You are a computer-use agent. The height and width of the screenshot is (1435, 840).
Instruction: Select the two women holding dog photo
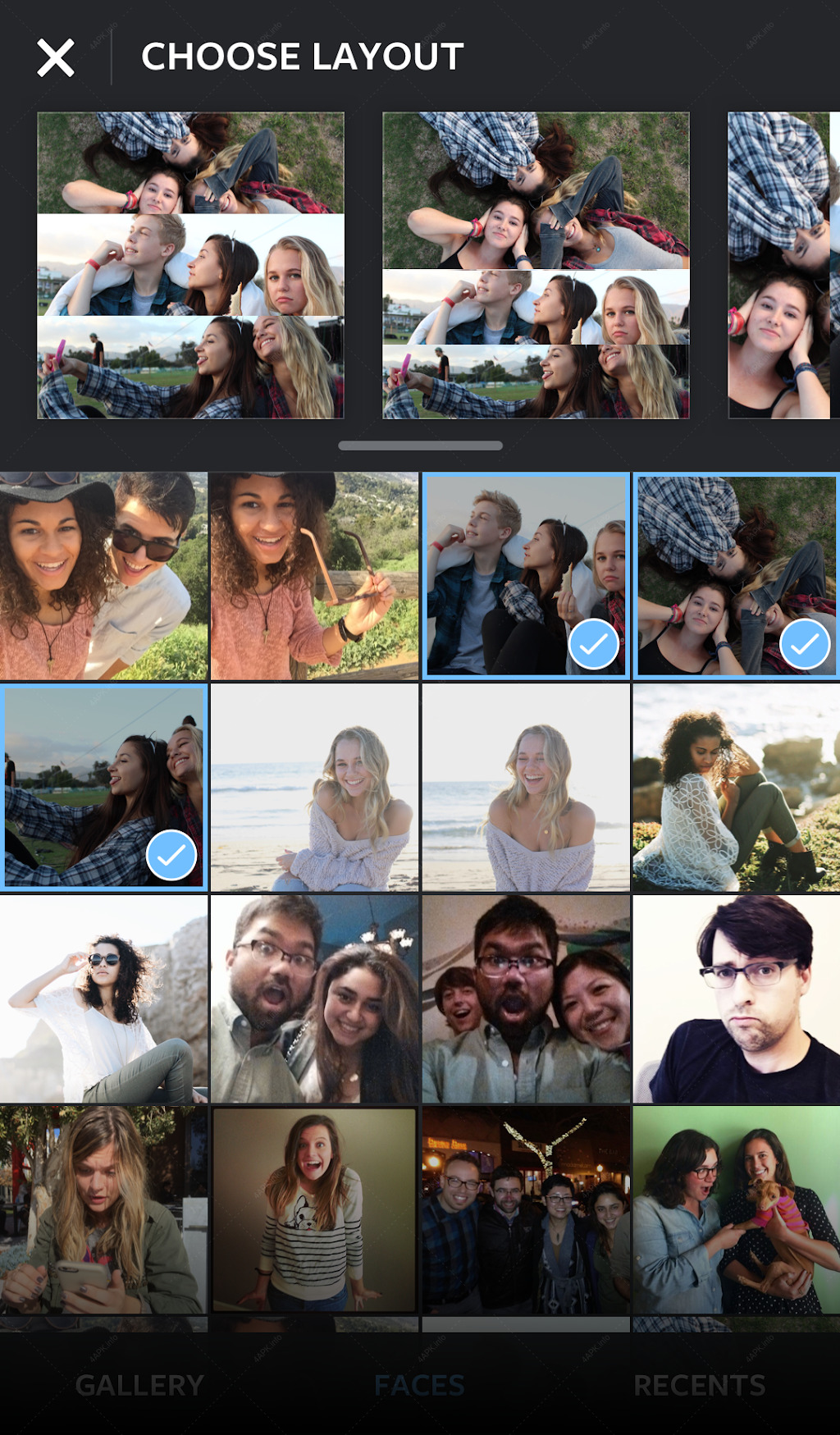pos(737,1210)
